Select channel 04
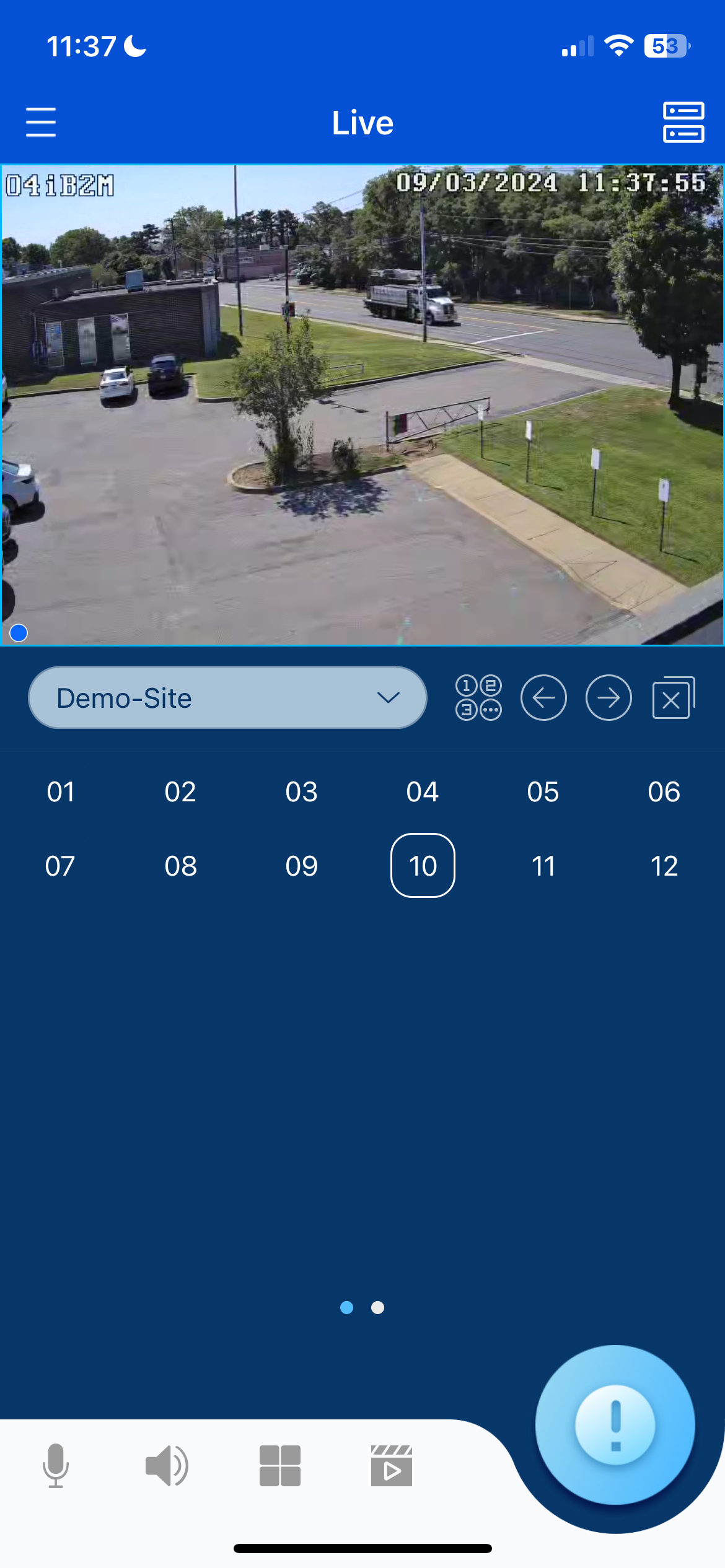 click(423, 792)
